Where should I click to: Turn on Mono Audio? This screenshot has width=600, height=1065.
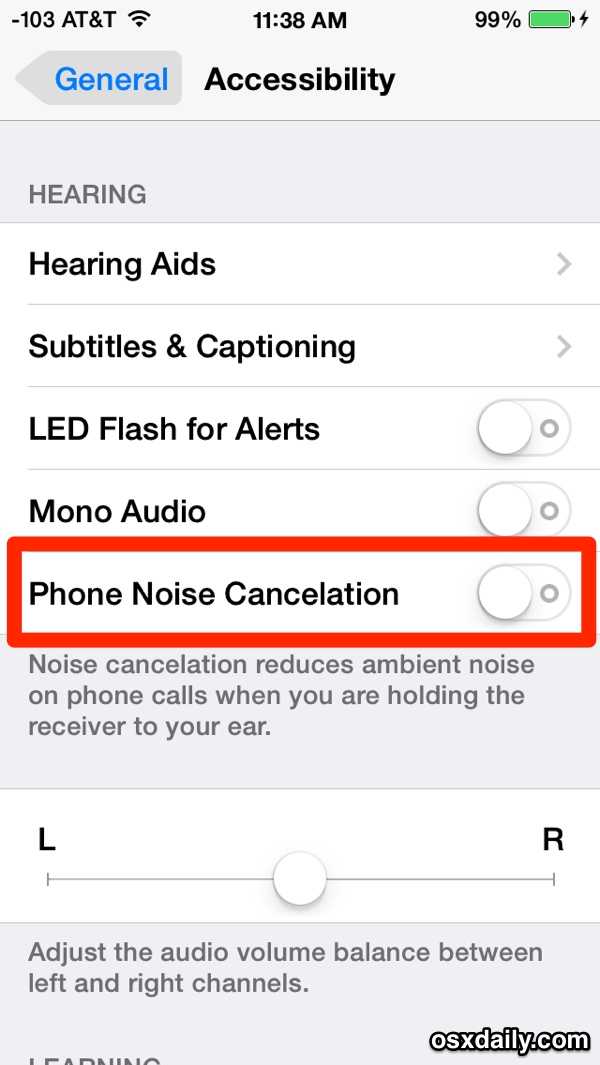[x=523, y=511]
